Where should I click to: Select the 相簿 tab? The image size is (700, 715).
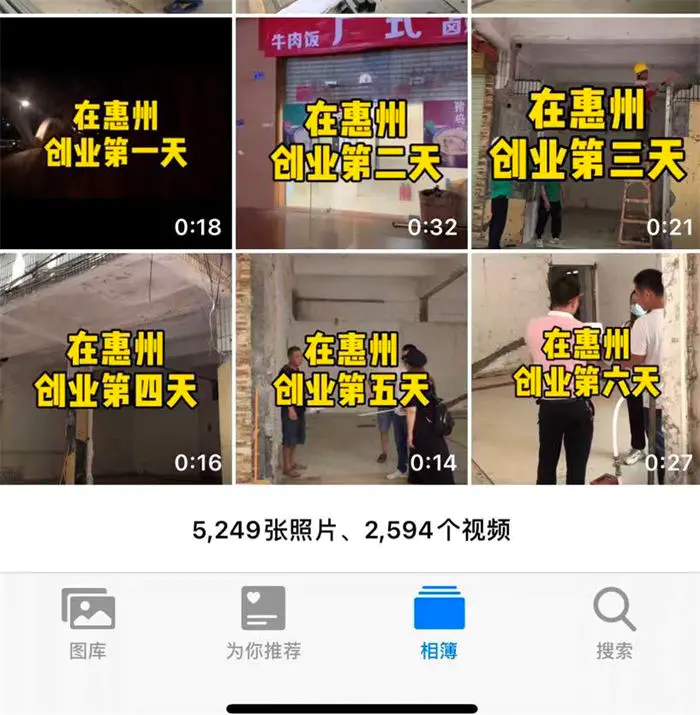(439, 623)
